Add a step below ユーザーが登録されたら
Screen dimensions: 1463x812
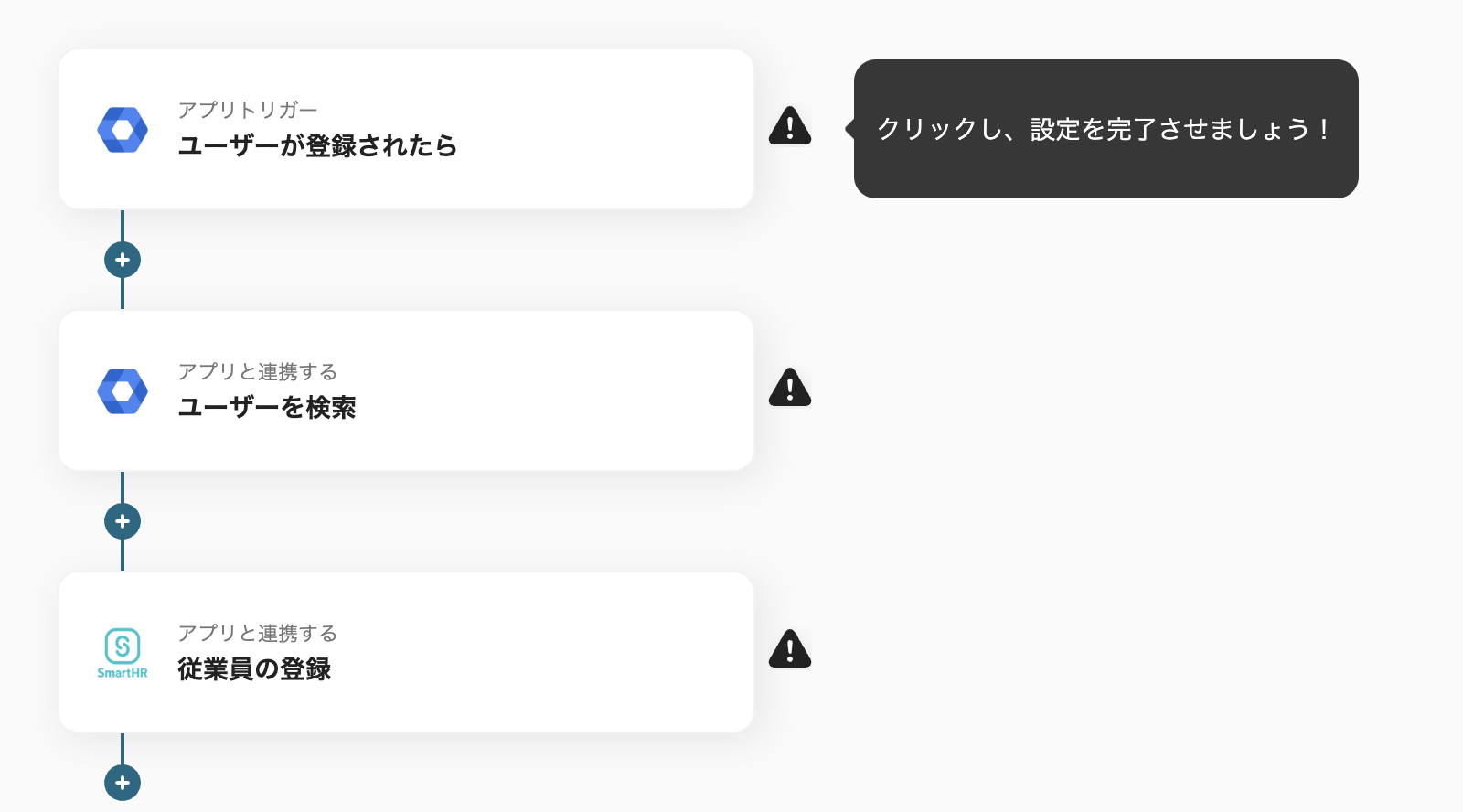(123, 260)
